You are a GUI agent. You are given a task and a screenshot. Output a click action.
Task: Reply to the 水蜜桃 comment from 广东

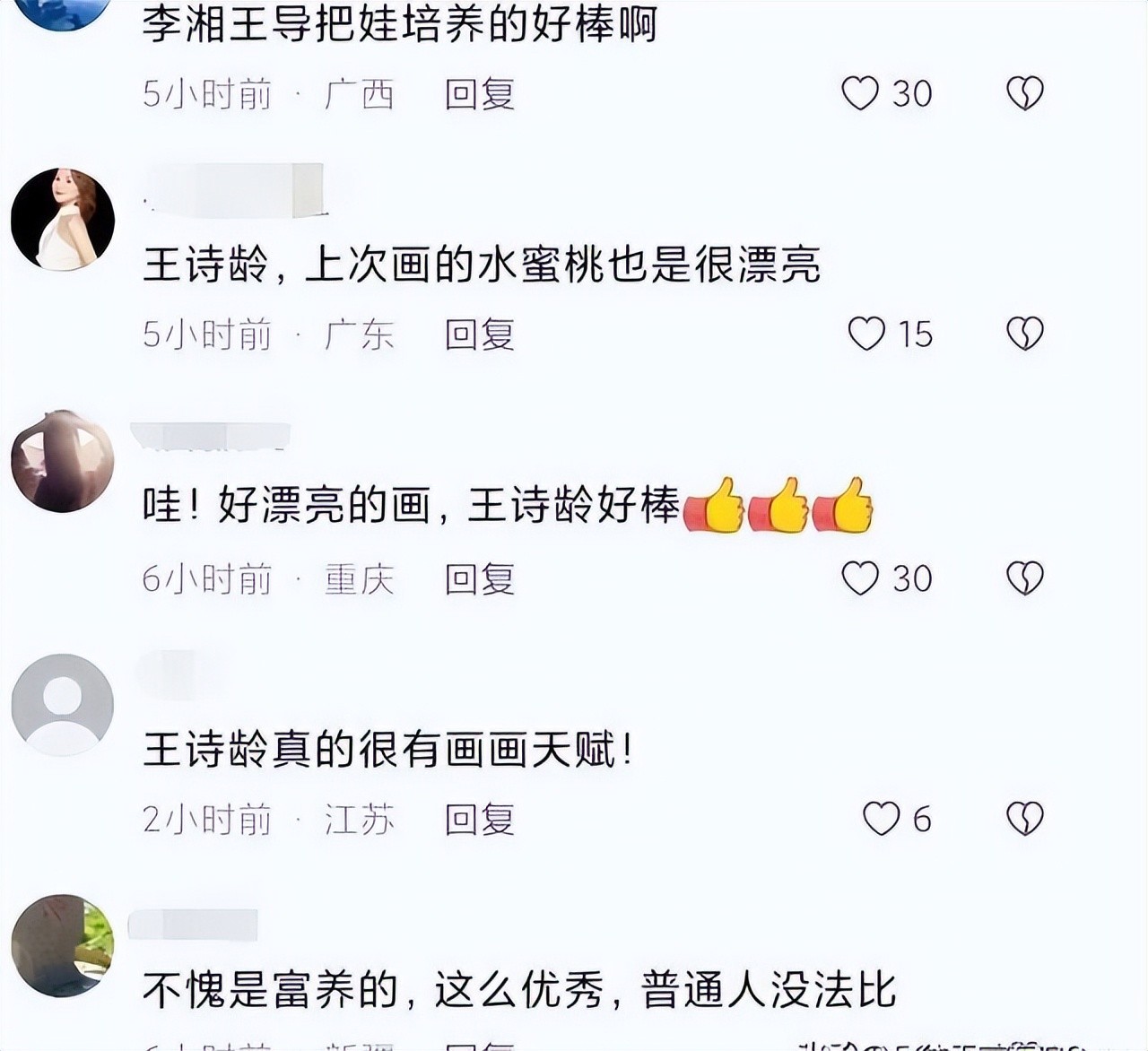click(x=480, y=334)
